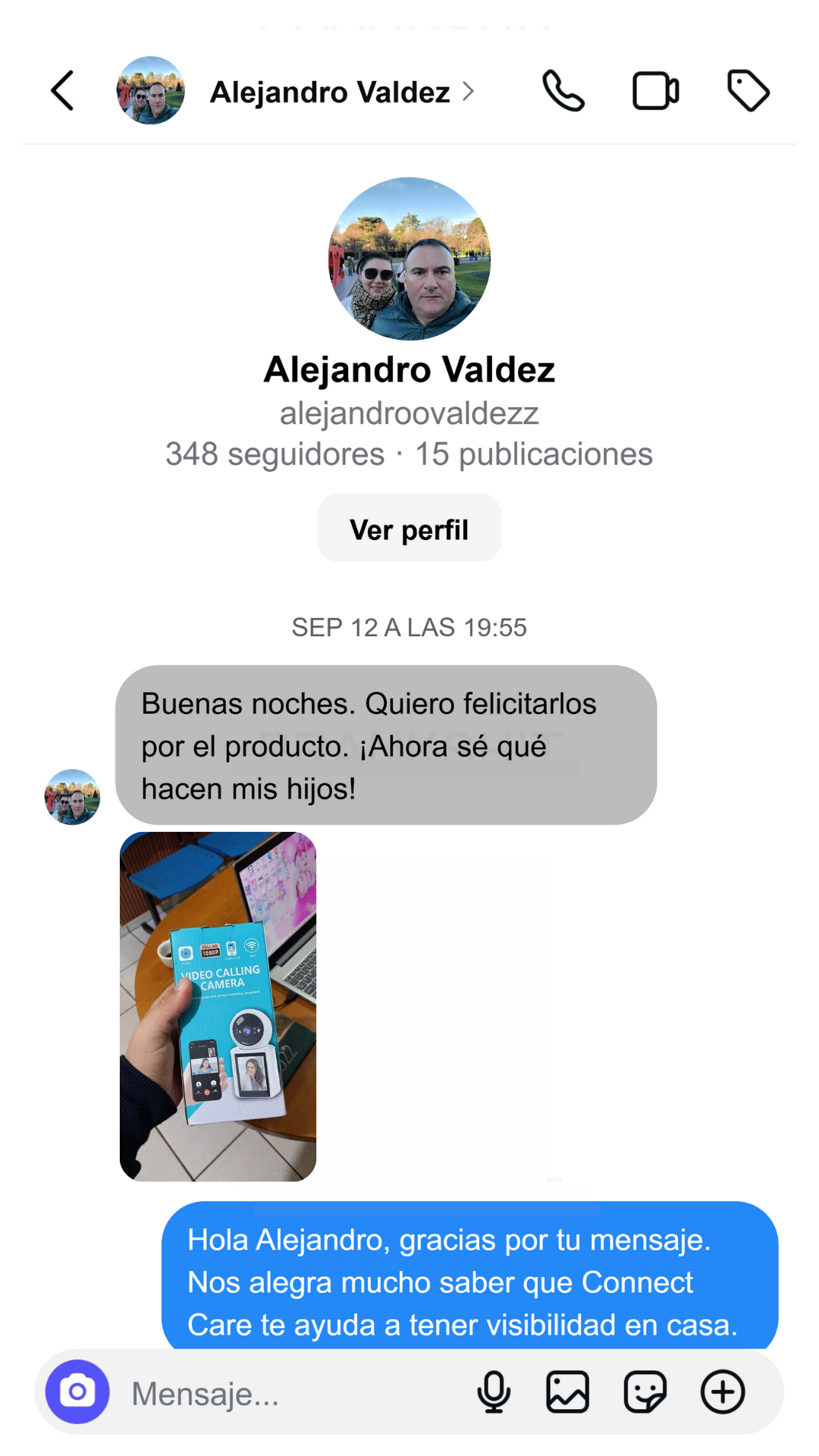
Task: Open the video calling camera photo
Action: pyautogui.click(x=218, y=1006)
